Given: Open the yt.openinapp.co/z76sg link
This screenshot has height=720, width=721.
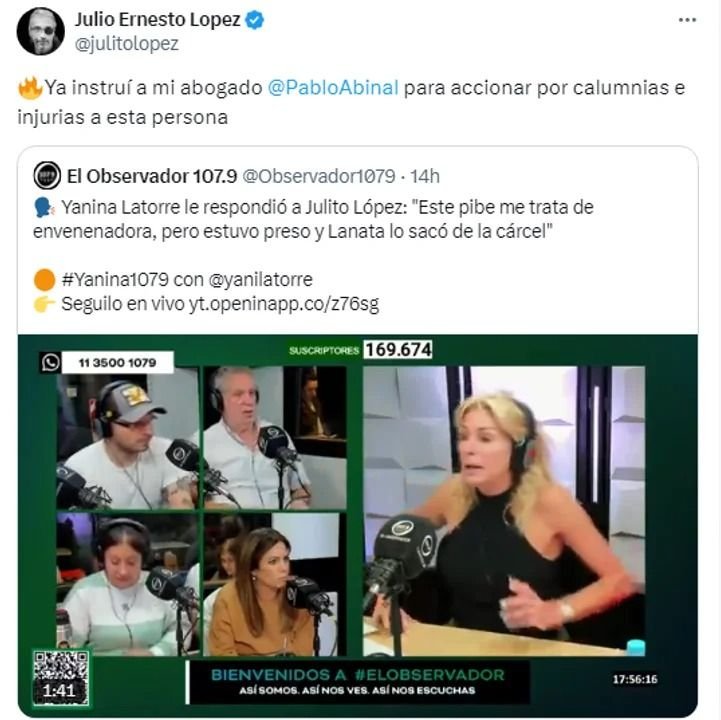Looking at the screenshot, I should [284, 304].
